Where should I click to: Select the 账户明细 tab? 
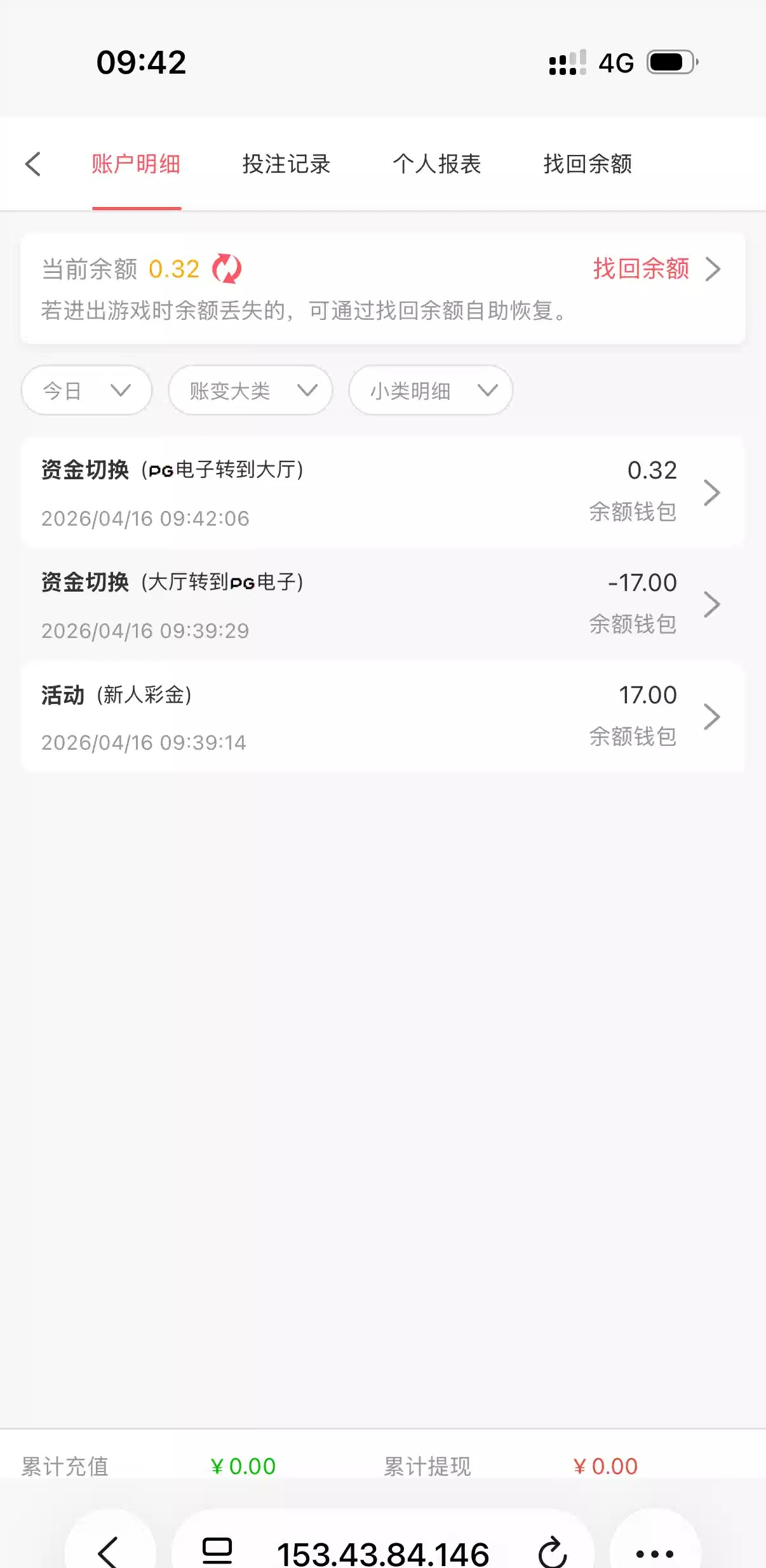click(136, 164)
